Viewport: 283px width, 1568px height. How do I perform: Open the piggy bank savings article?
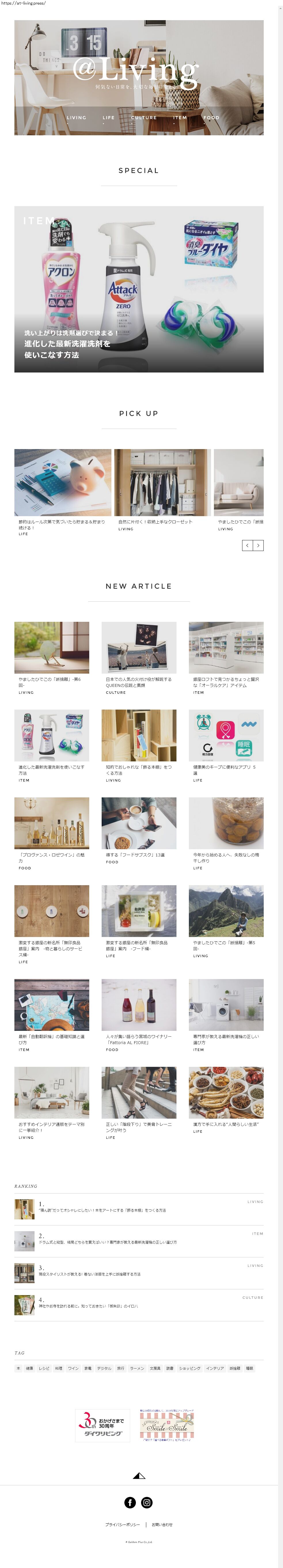tap(63, 483)
